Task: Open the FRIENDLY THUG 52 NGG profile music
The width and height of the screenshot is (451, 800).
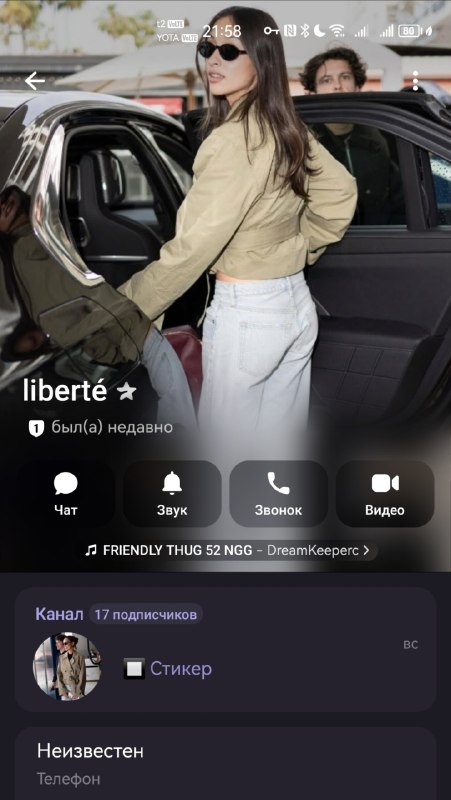Action: point(226,551)
